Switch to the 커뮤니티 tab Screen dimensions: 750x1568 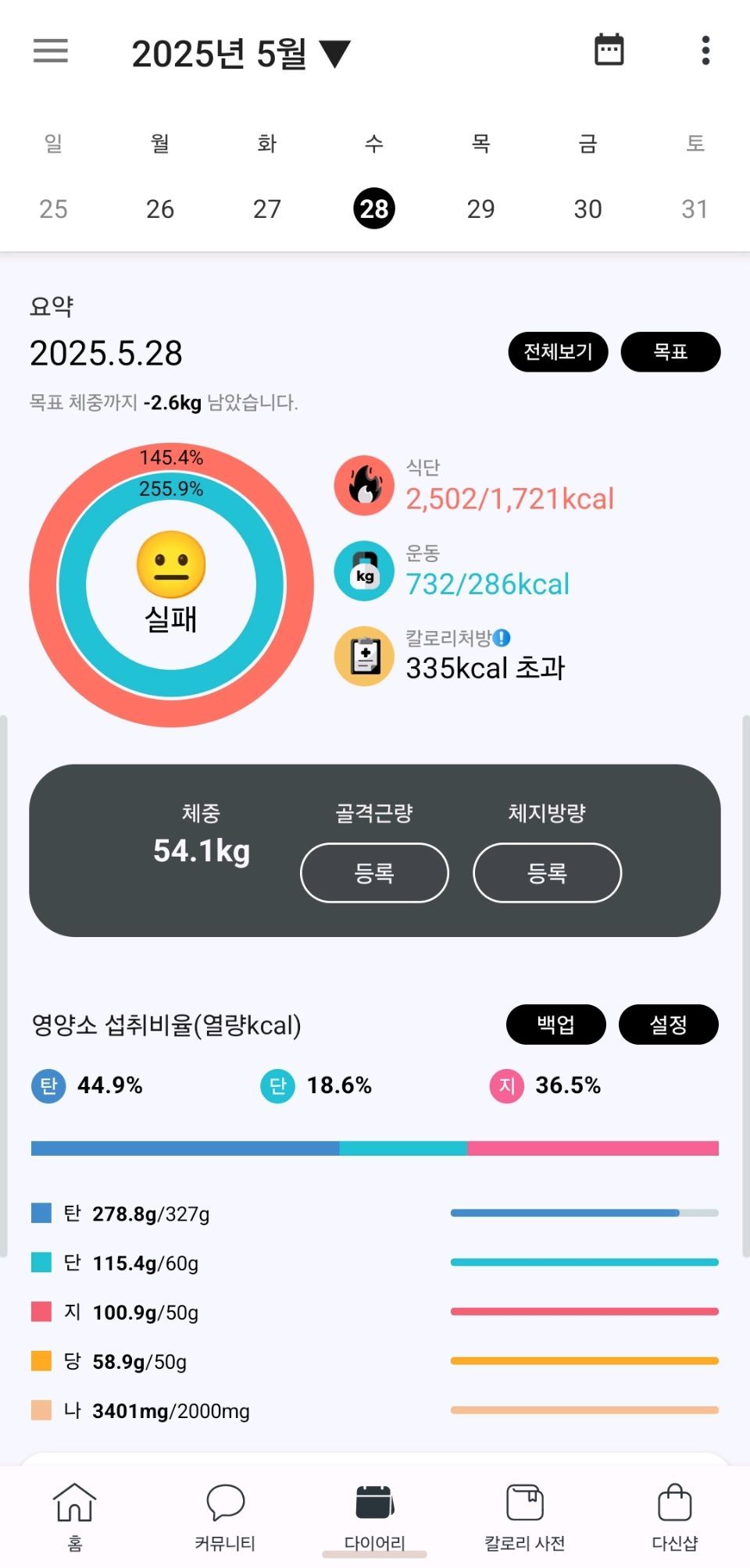225,1515
